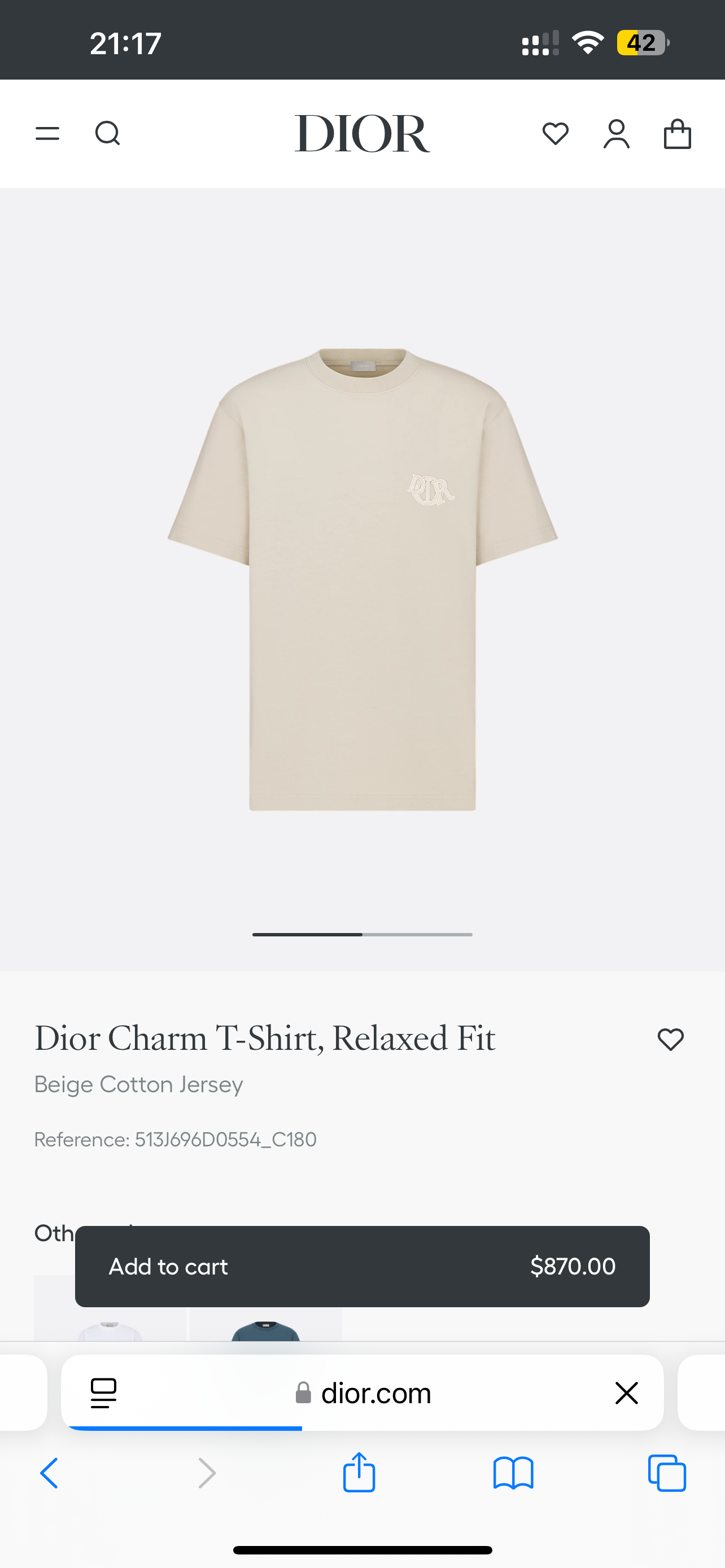
Task: Add the T-shirt to cart
Action: coord(362,1266)
